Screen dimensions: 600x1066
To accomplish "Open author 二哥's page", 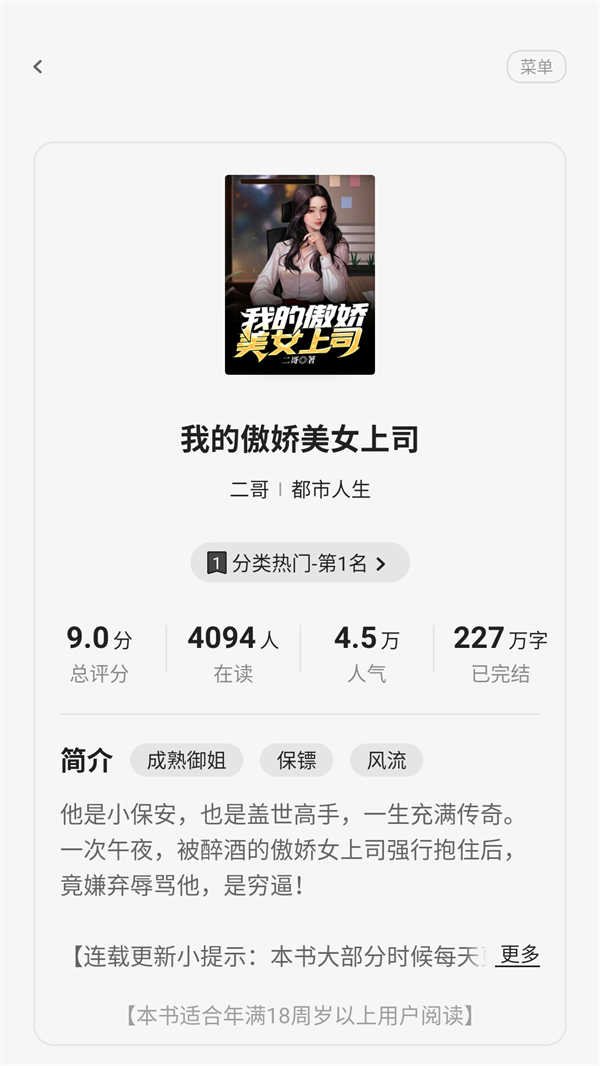I will click(x=249, y=490).
